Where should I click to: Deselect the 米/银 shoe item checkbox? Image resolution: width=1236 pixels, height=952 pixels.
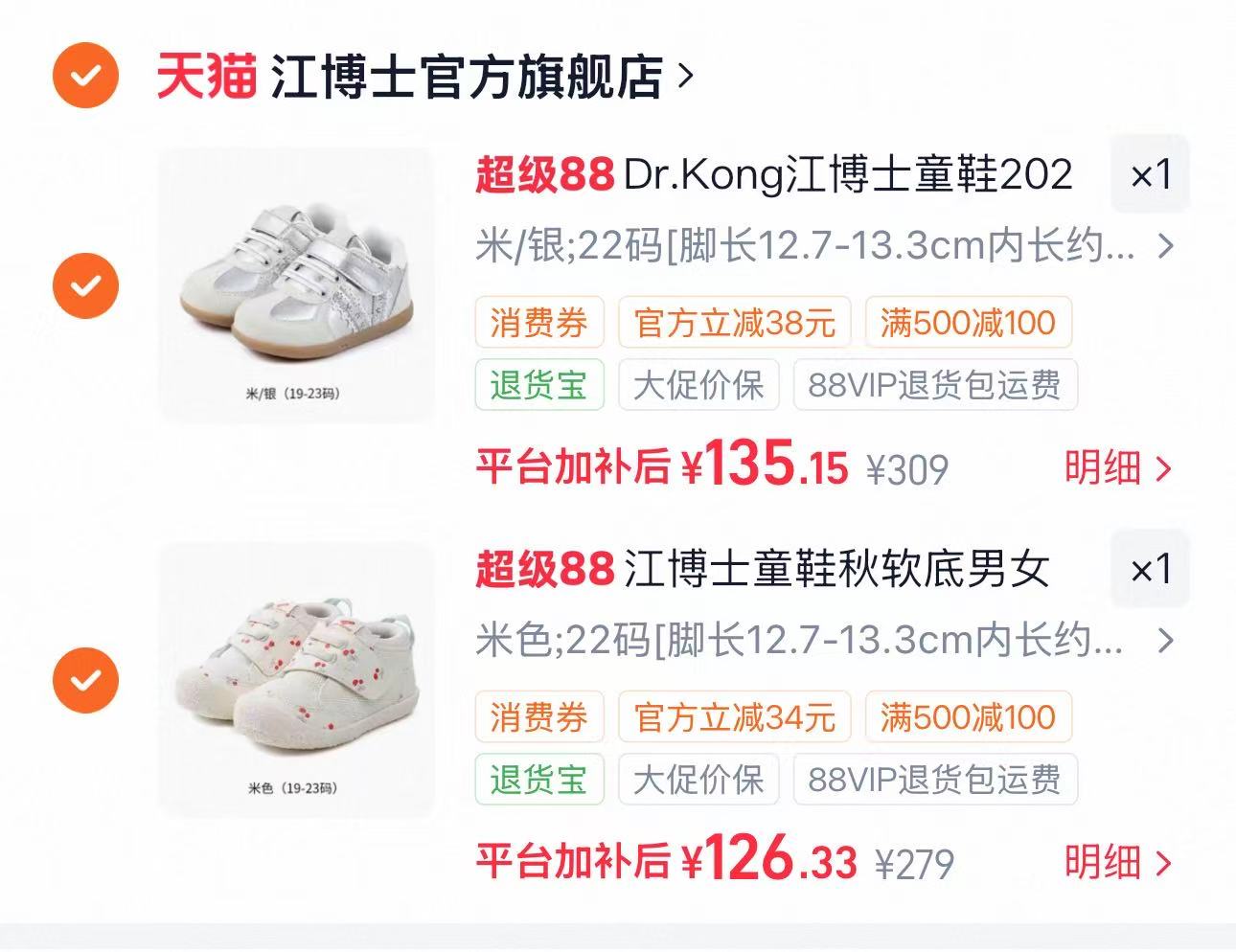point(85,285)
